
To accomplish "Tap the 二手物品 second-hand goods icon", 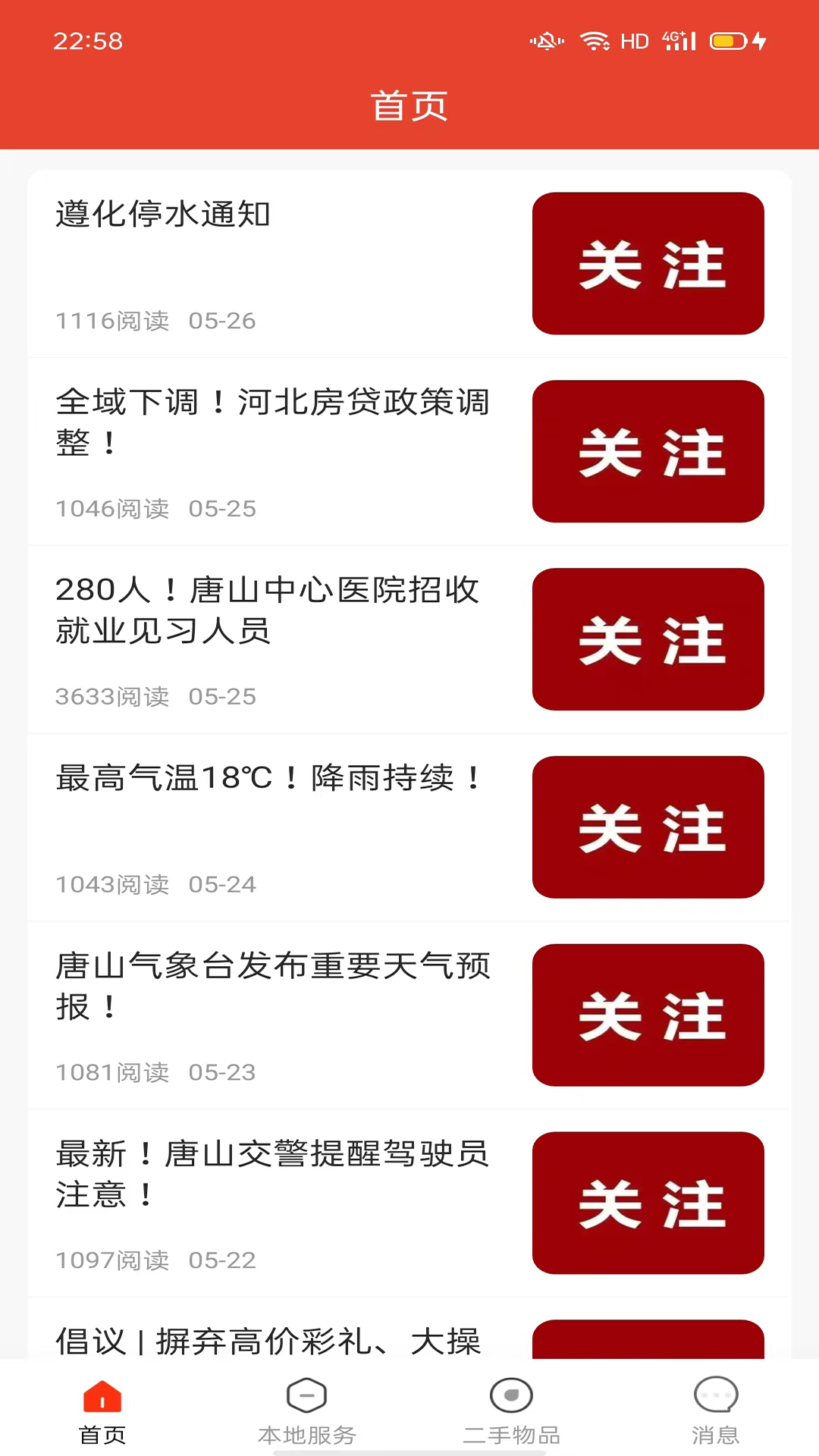I will point(511,1399).
